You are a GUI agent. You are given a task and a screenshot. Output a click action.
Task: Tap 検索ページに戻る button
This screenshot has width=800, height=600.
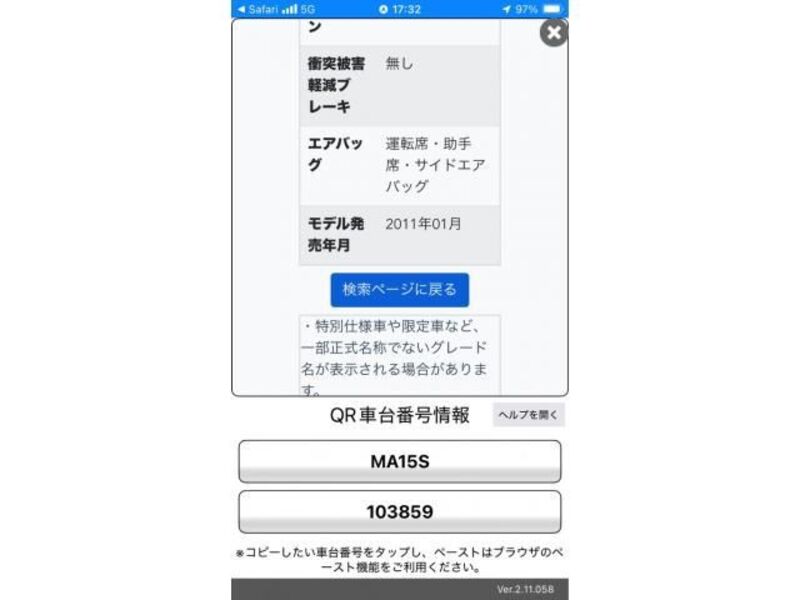click(399, 290)
